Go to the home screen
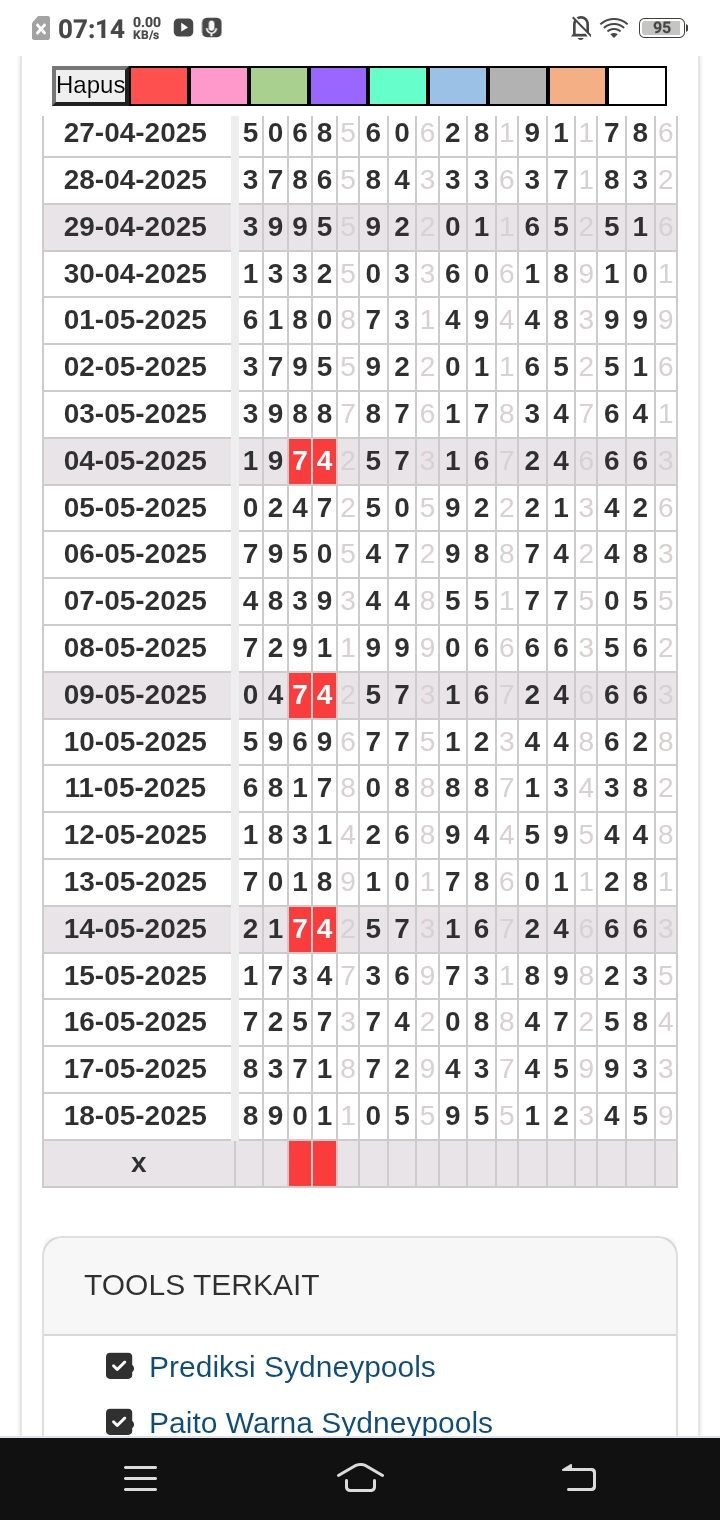 [x=360, y=1478]
